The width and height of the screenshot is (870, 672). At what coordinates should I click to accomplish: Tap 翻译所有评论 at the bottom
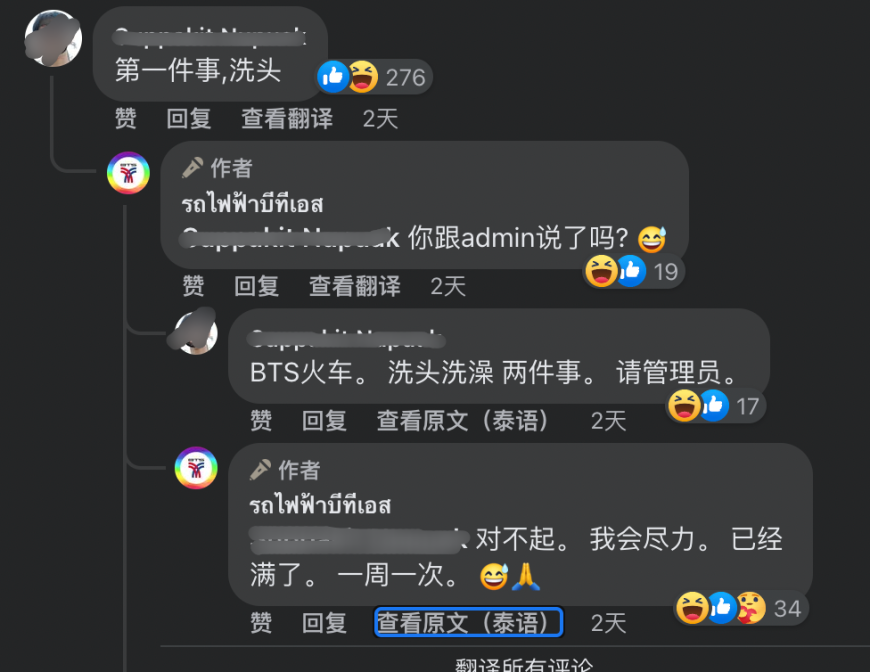point(523,664)
